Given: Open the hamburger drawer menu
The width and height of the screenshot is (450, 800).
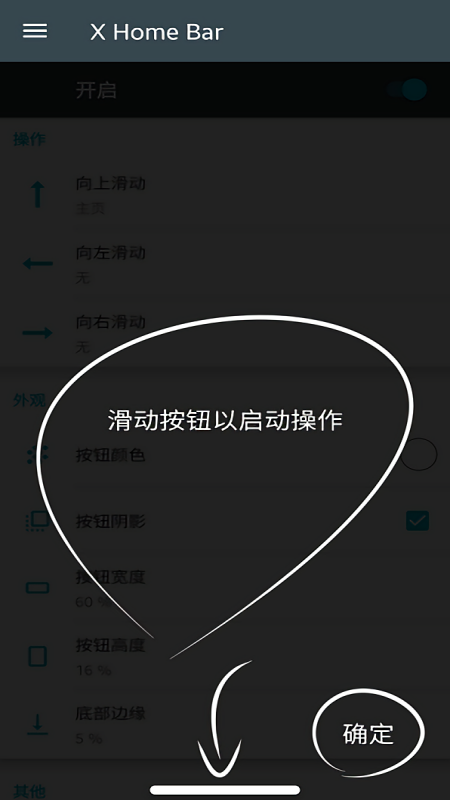Looking at the screenshot, I should click(x=35, y=31).
